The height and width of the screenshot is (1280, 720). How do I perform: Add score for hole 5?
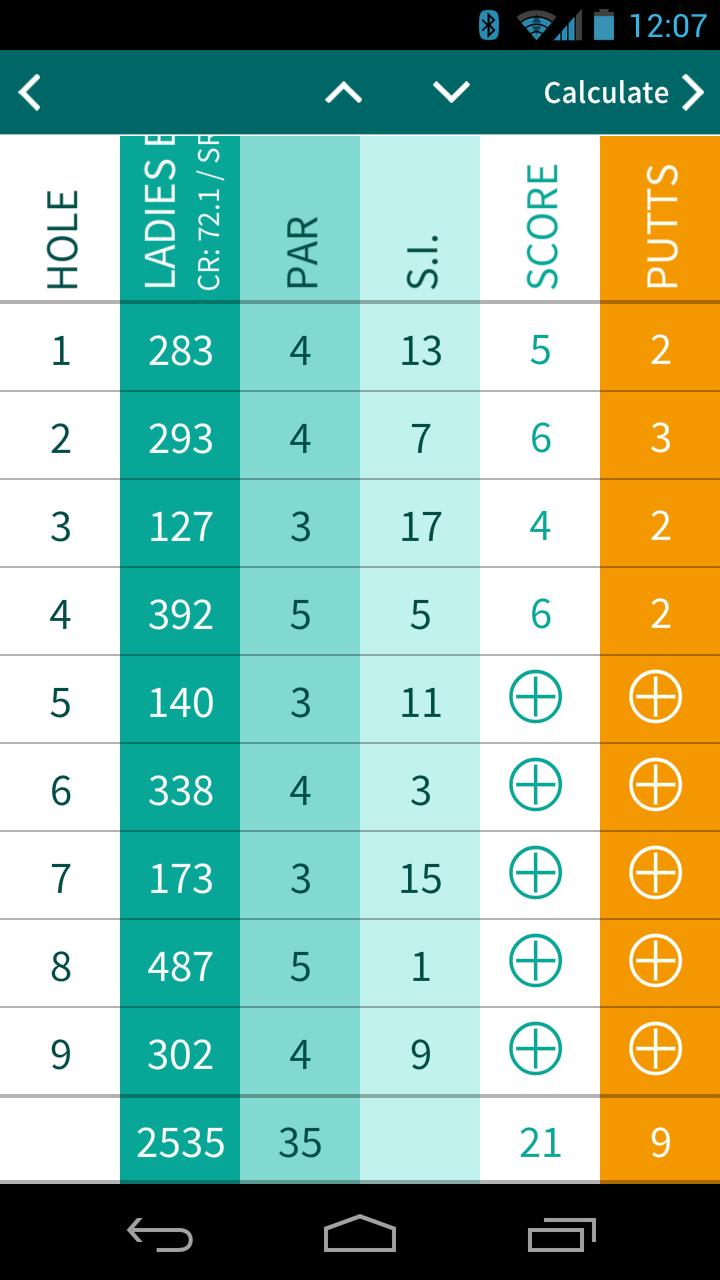536,698
